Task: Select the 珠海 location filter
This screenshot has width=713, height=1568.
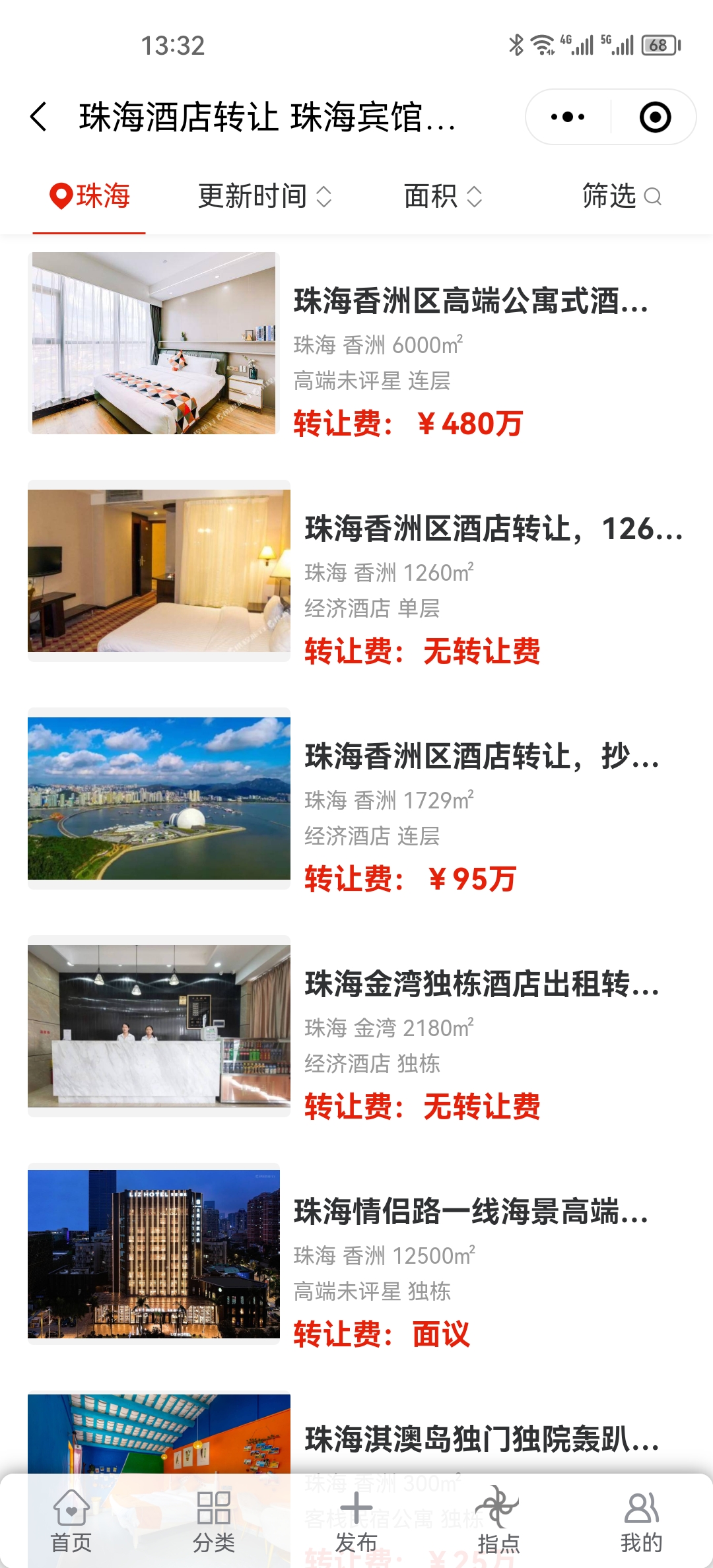Action: click(90, 196)
